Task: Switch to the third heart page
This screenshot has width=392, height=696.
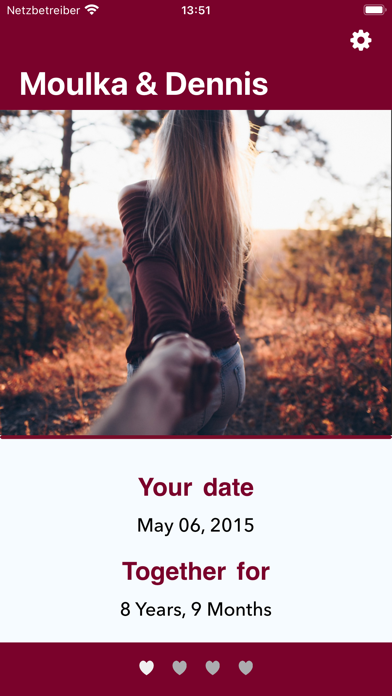Action: tap(213, 668)
